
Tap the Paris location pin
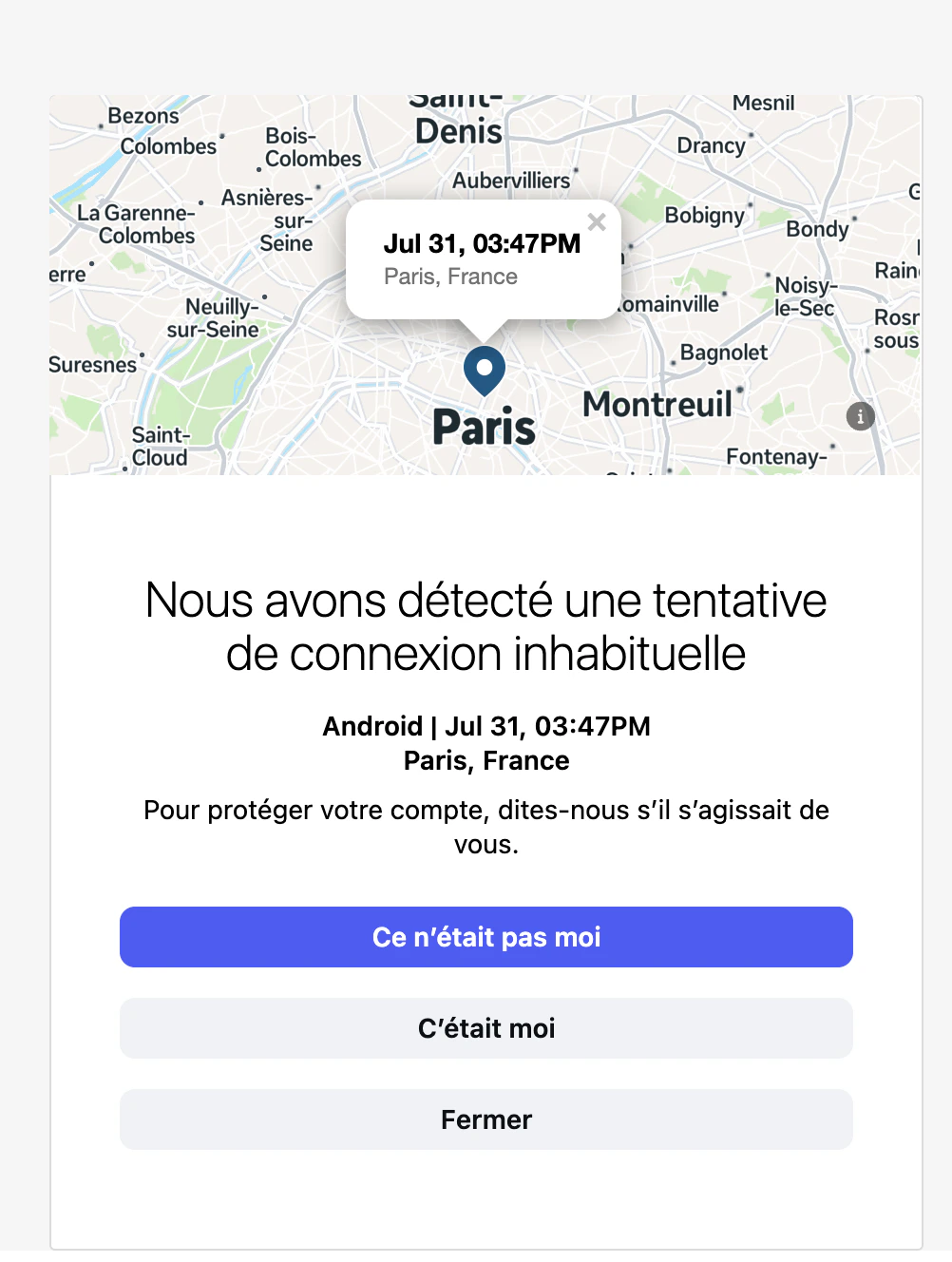[x=485, y=370]
